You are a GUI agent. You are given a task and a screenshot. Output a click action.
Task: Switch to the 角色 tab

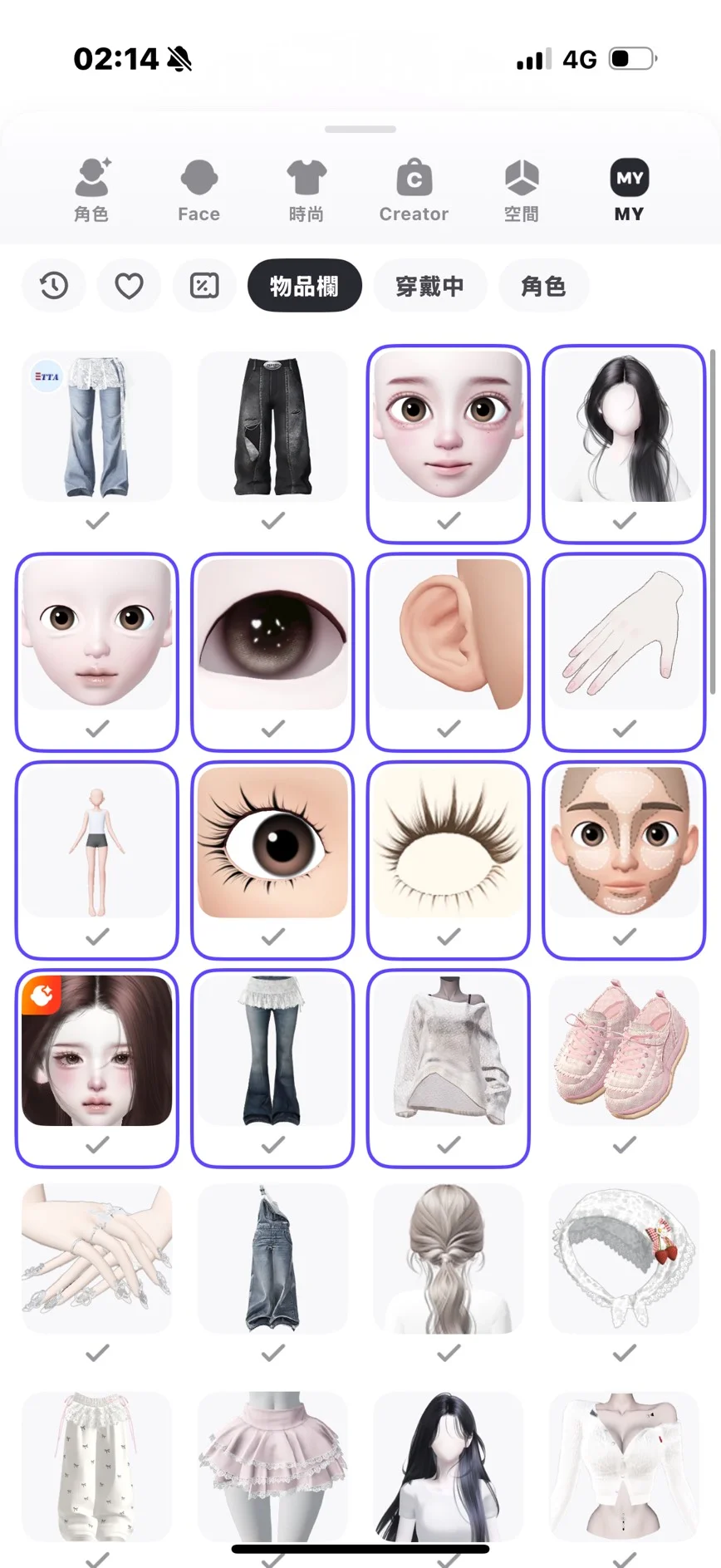pyautogui.click(x=91, y=190)
